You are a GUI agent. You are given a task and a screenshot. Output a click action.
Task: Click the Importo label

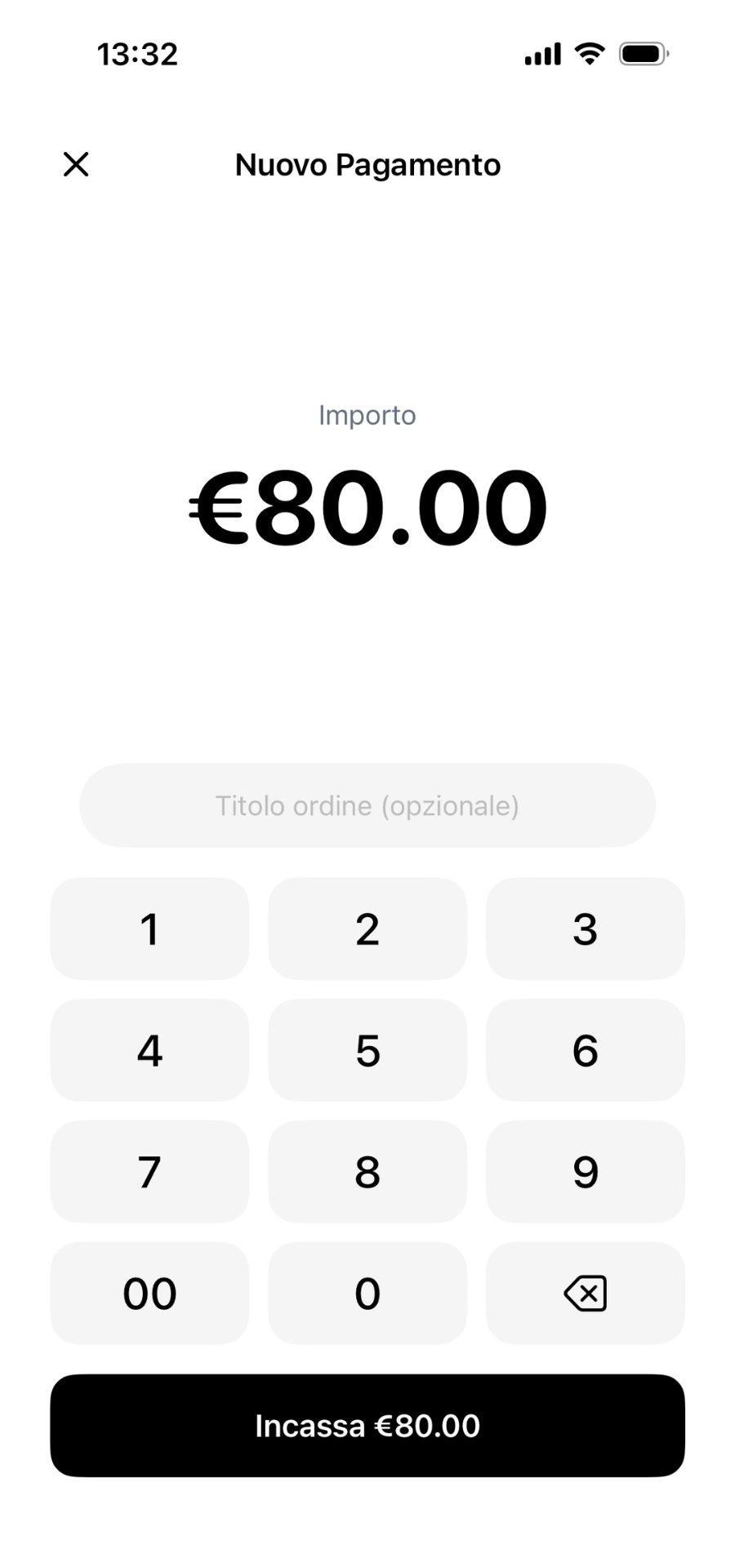pos(367,415)
